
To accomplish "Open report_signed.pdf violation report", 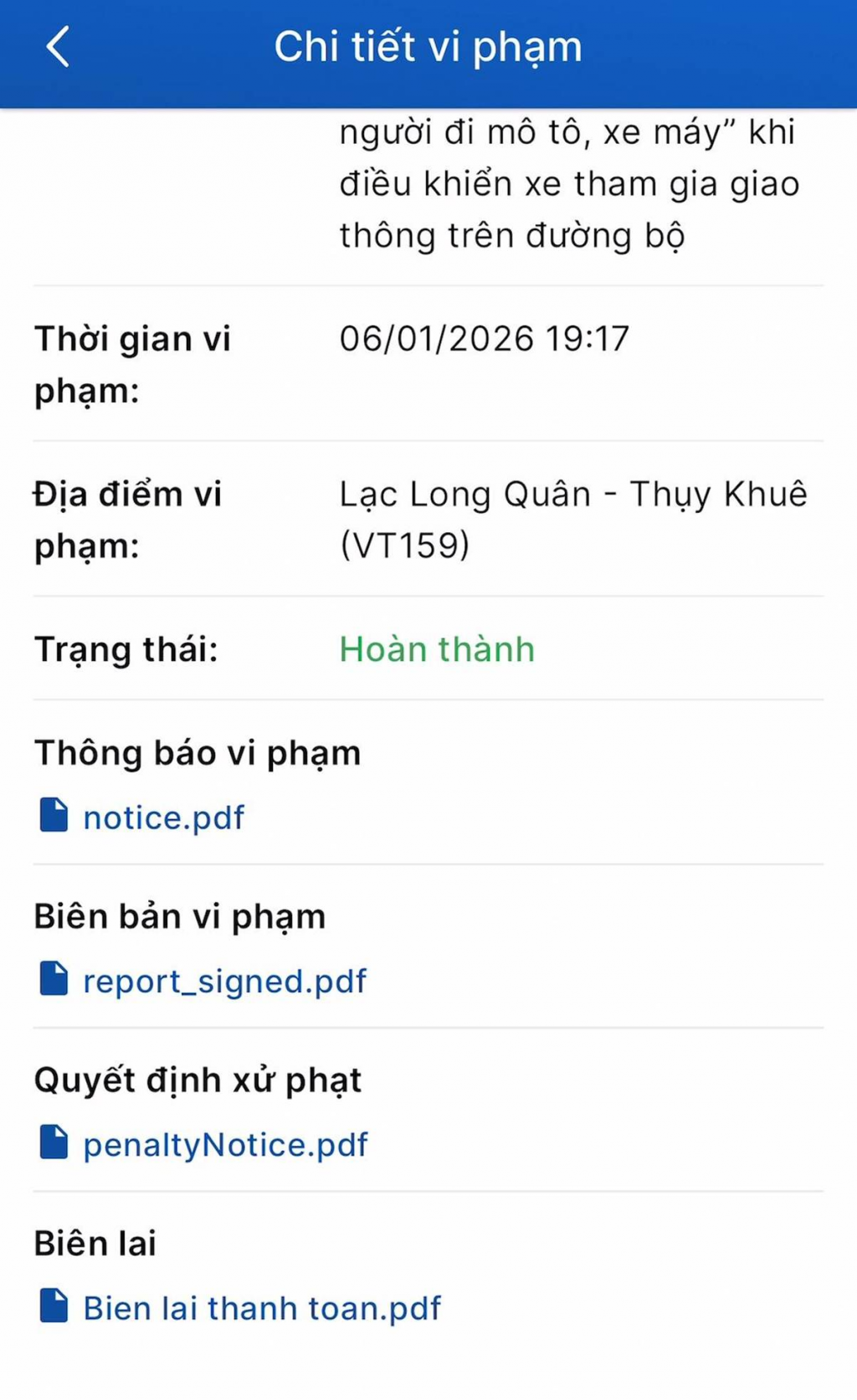I will tap(224, 981).
